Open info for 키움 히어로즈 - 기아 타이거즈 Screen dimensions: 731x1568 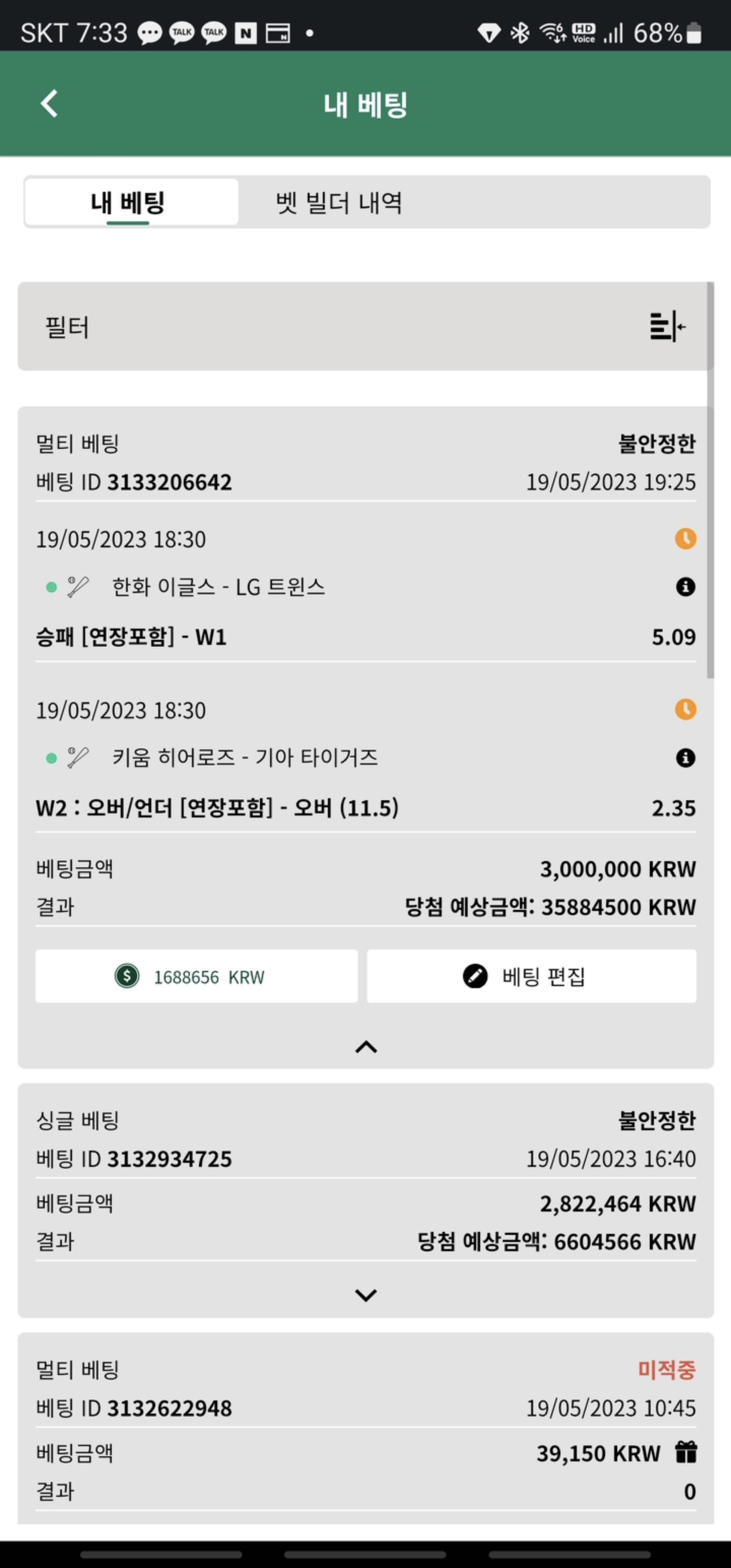[x=685, y=758]
